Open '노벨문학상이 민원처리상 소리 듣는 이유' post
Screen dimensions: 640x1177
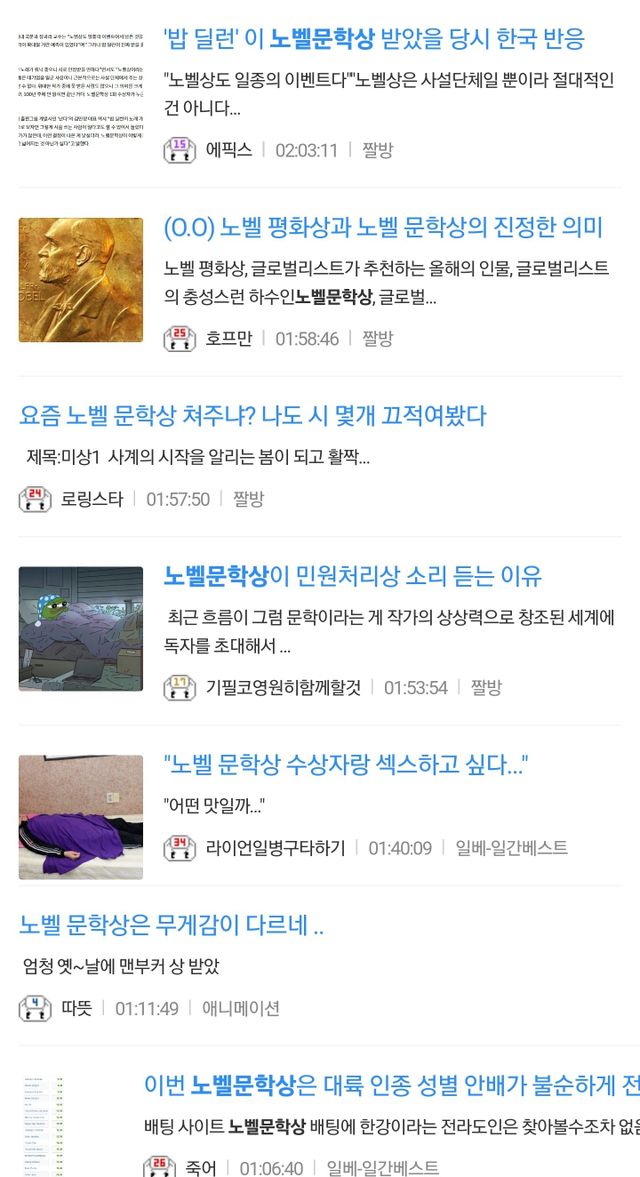(x=353, y=576)
